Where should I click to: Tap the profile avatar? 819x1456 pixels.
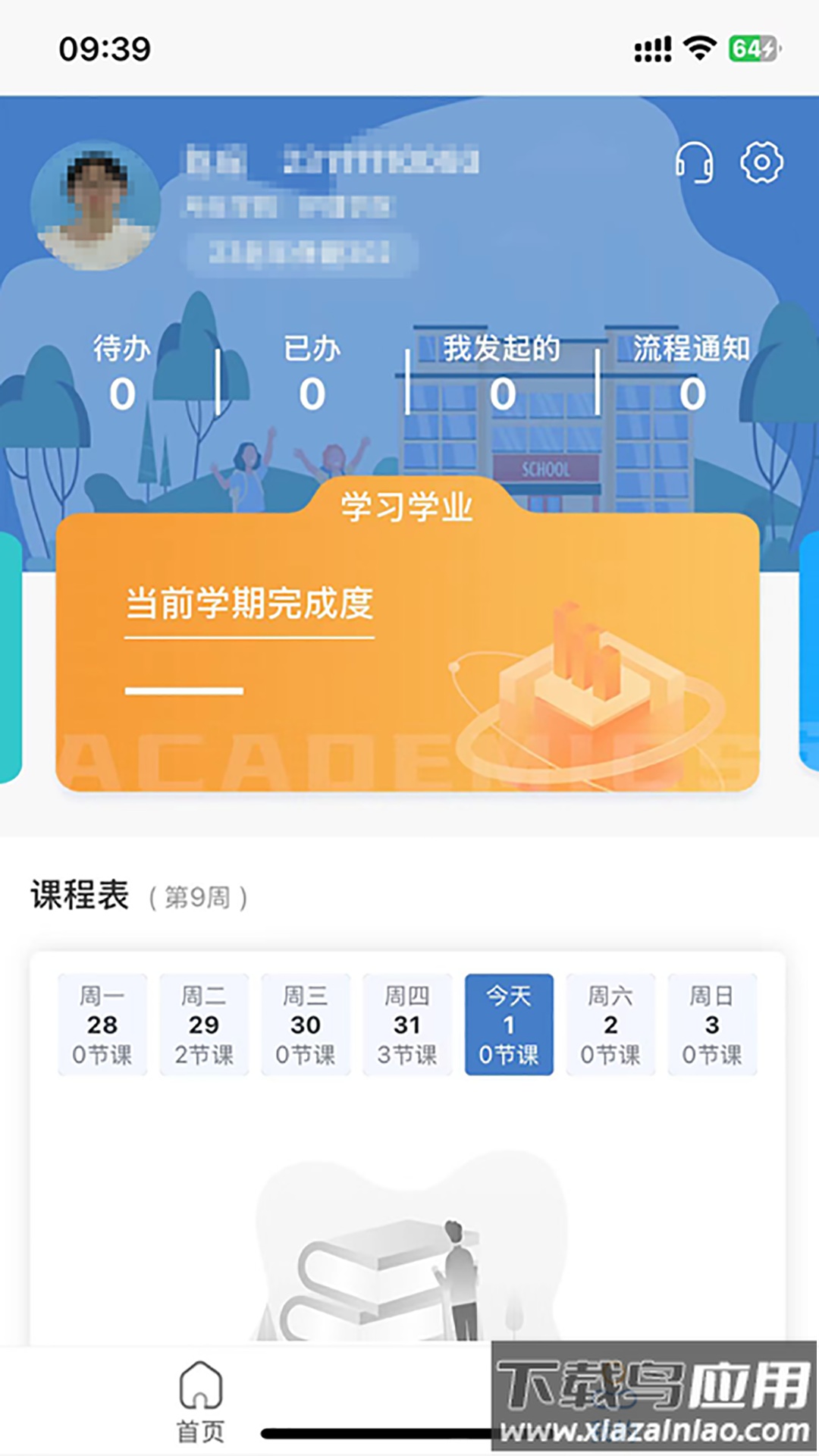pyautogui.click(x=96, y=206)
